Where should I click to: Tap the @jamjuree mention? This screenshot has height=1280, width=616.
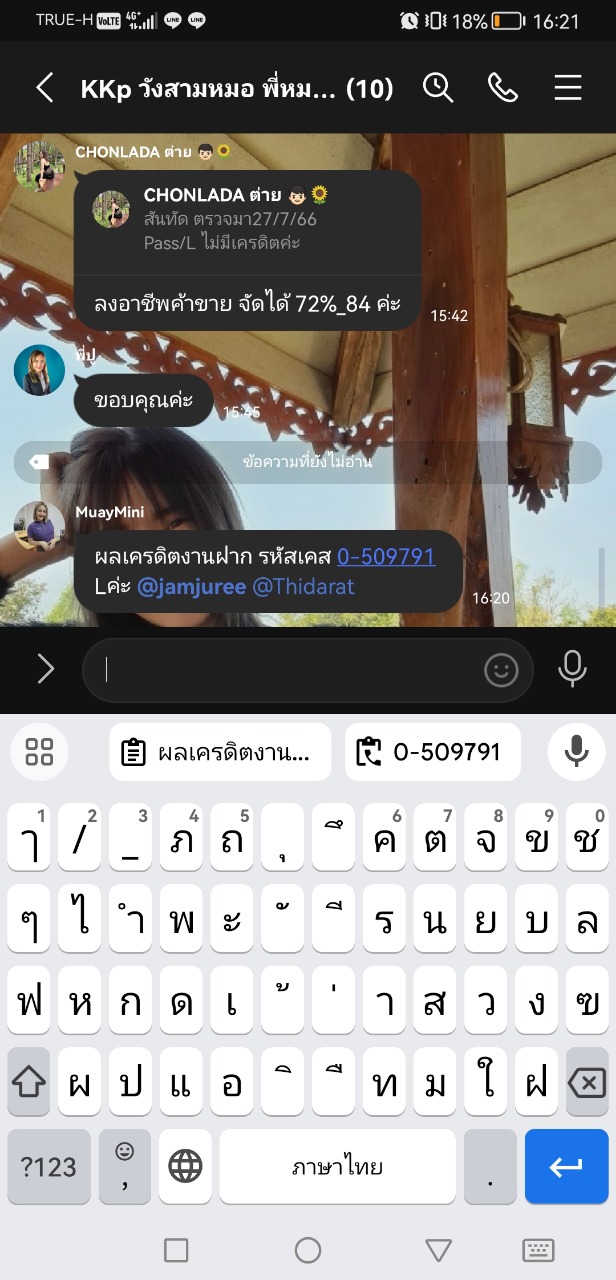[192, 586]
